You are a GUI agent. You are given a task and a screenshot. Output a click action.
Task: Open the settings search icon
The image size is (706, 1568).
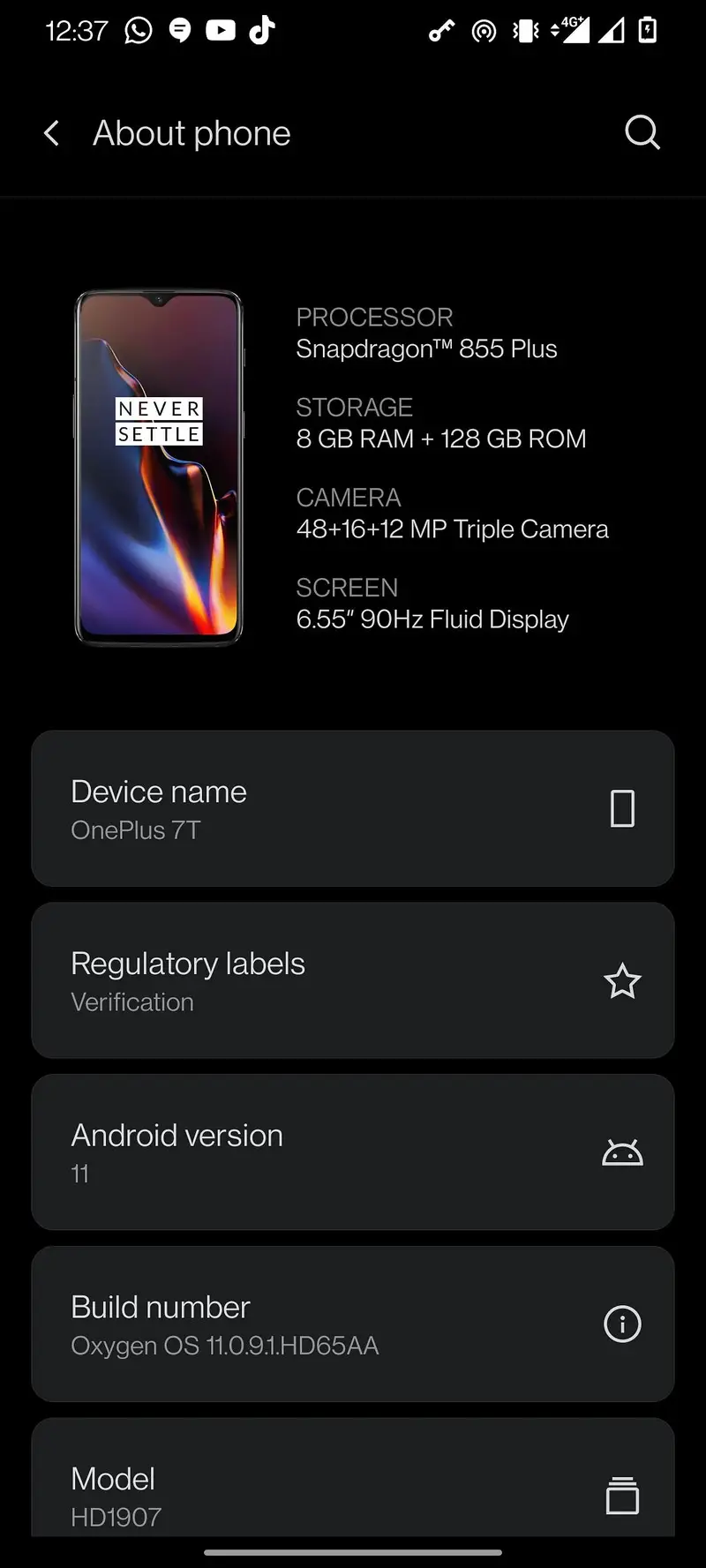coord(642,133)
